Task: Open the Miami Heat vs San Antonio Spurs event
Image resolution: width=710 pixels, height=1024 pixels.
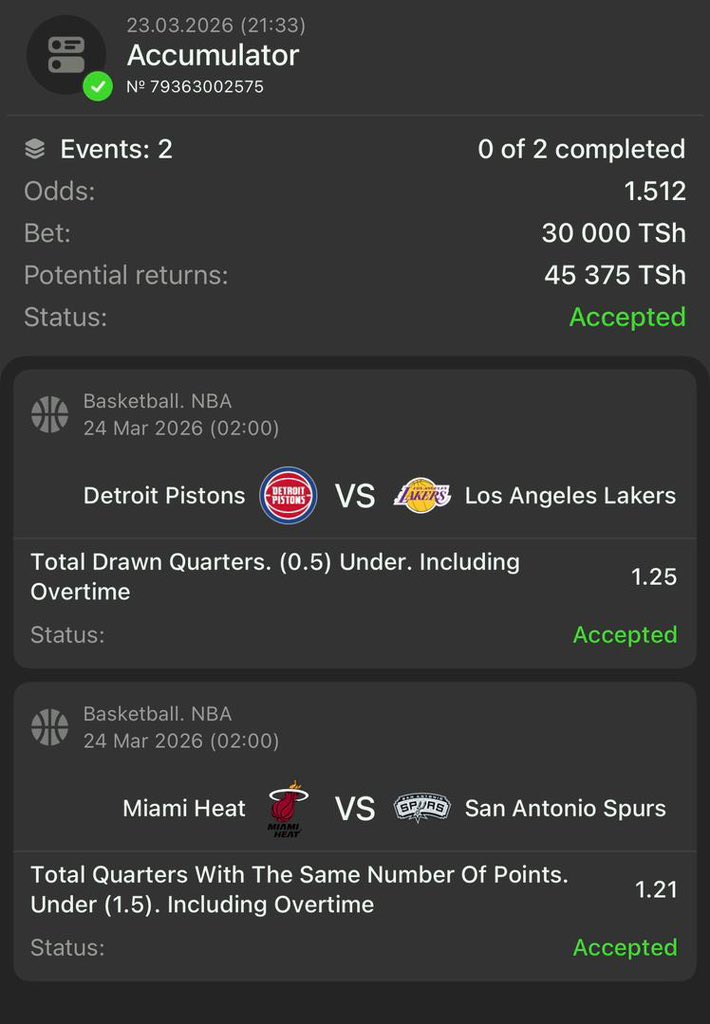Action: click(354, 808)
